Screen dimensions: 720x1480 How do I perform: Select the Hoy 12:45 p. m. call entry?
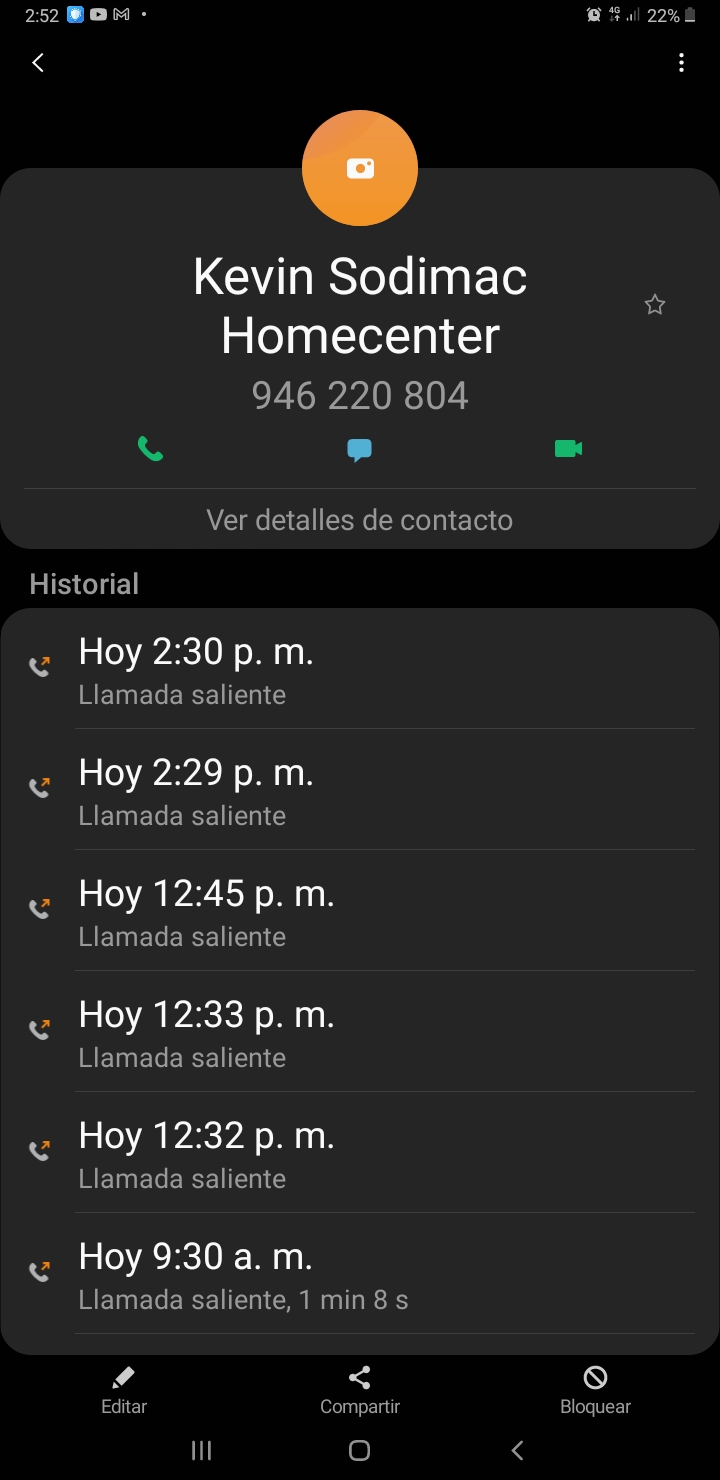[x=360, y=911]
